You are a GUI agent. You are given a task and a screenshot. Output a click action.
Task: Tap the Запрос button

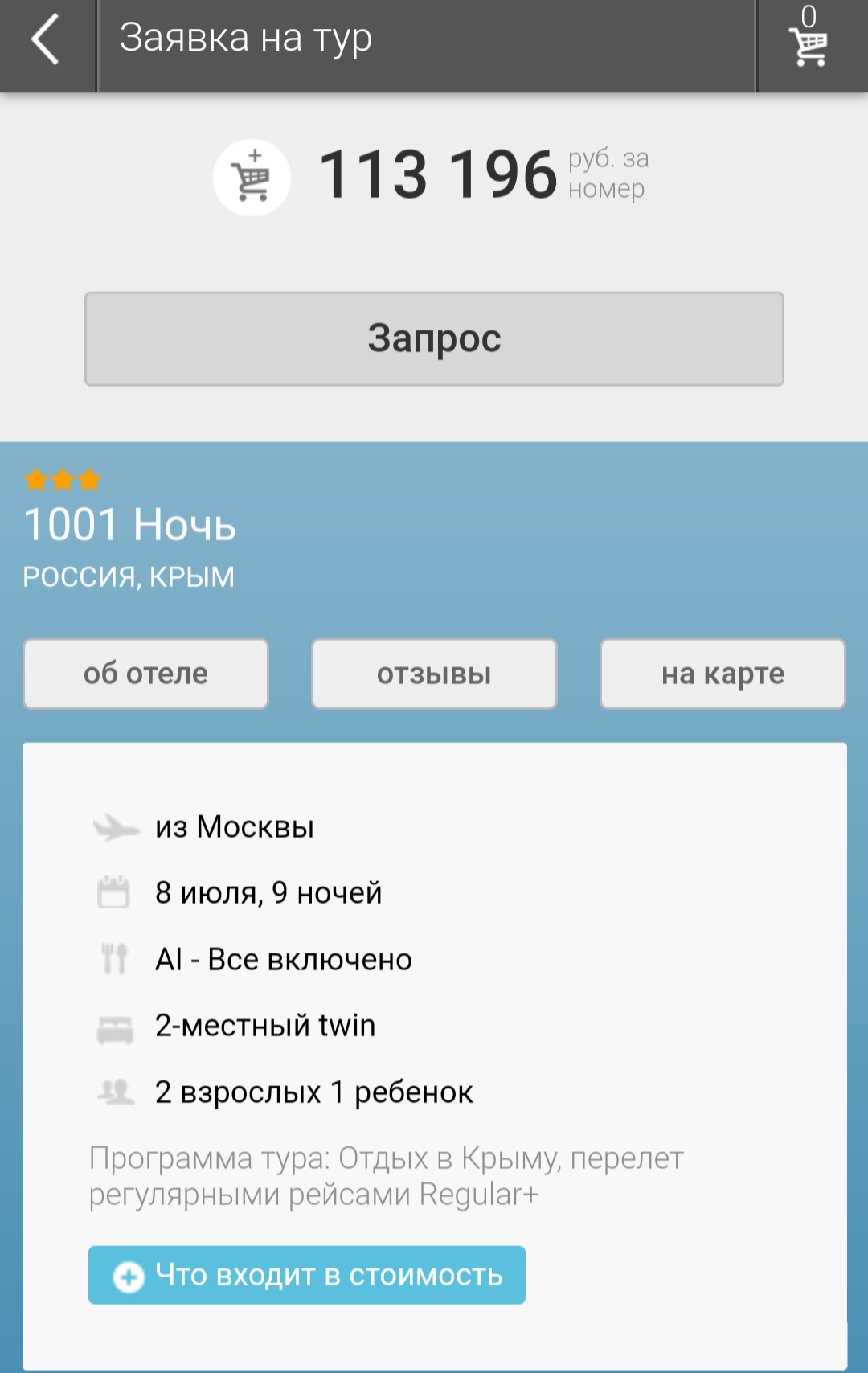pos(434,338)
